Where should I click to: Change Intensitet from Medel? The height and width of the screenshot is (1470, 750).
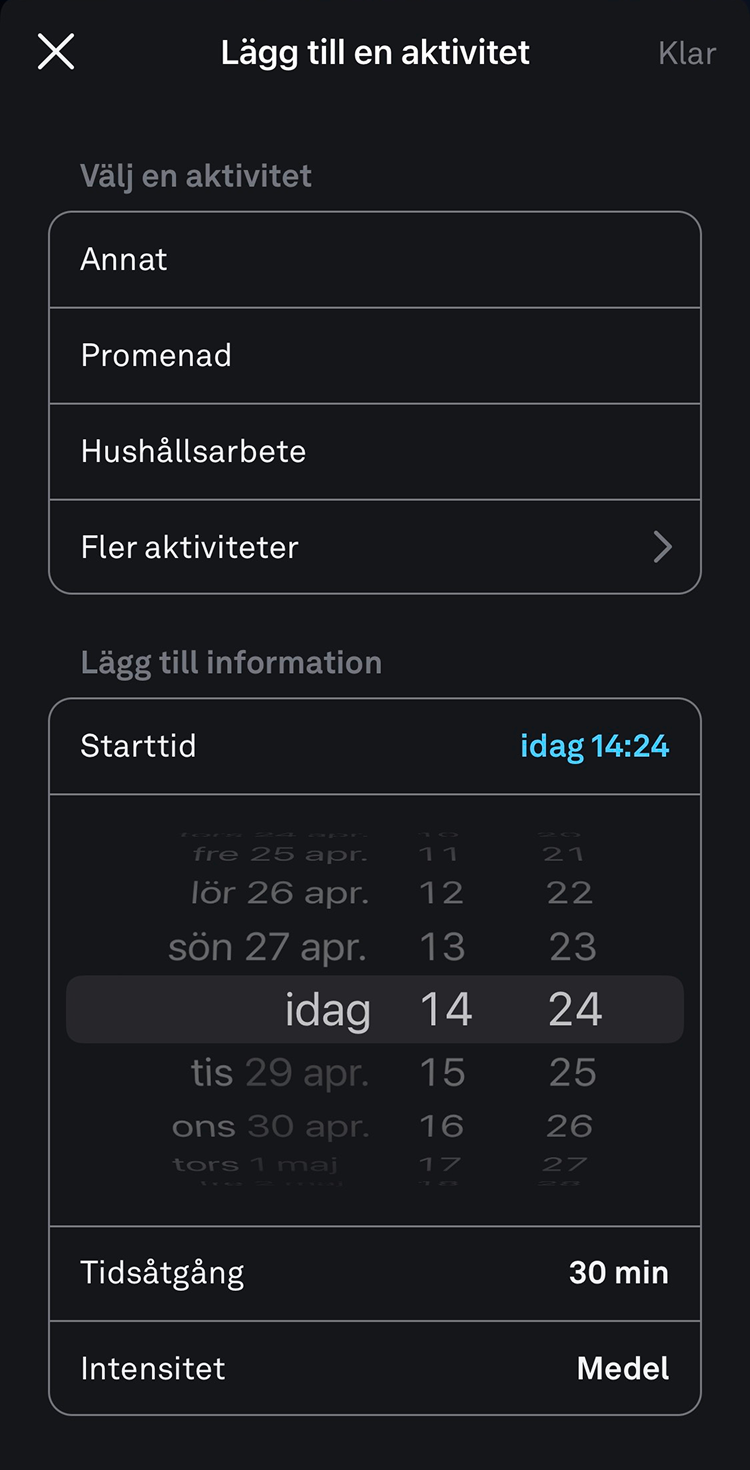tap(374, 1369)
